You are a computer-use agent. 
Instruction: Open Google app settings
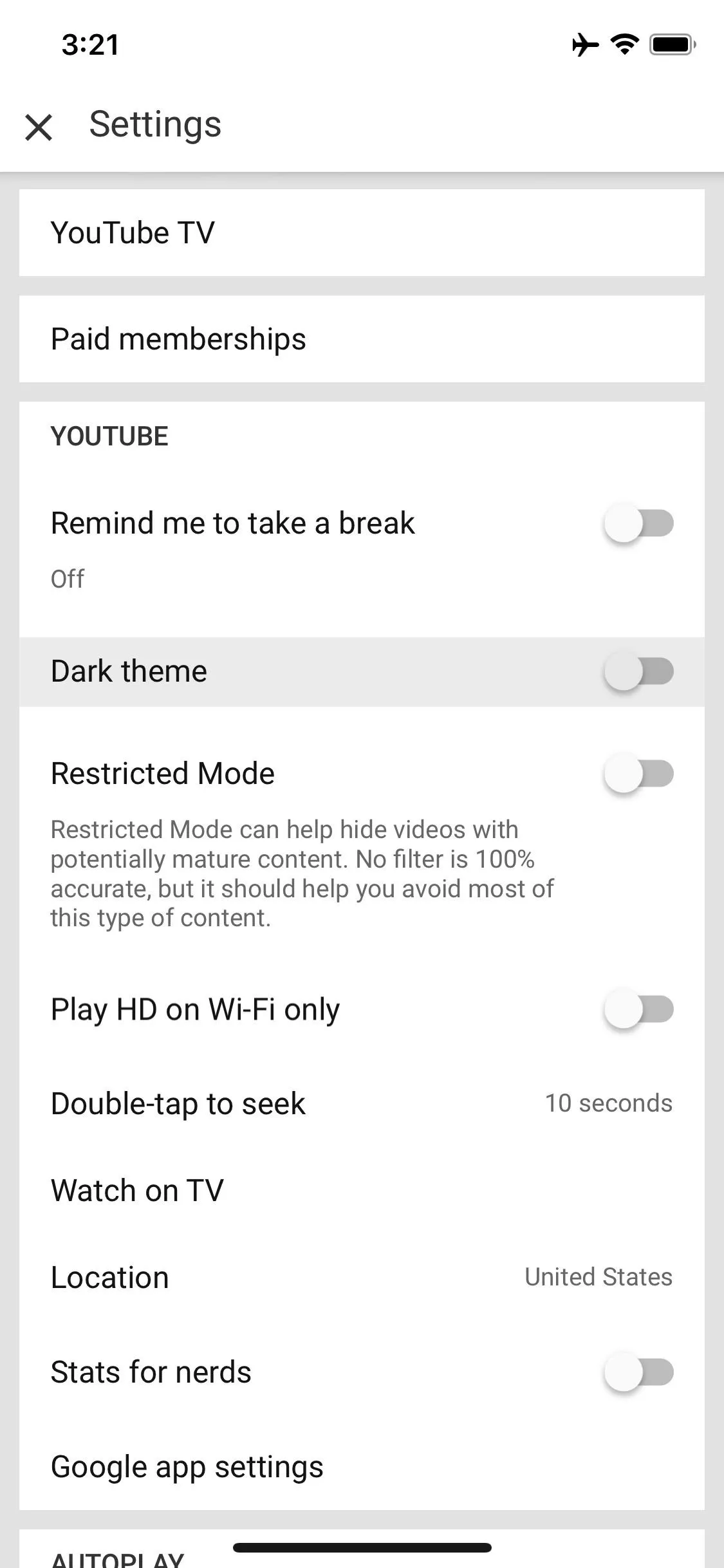362,1467
